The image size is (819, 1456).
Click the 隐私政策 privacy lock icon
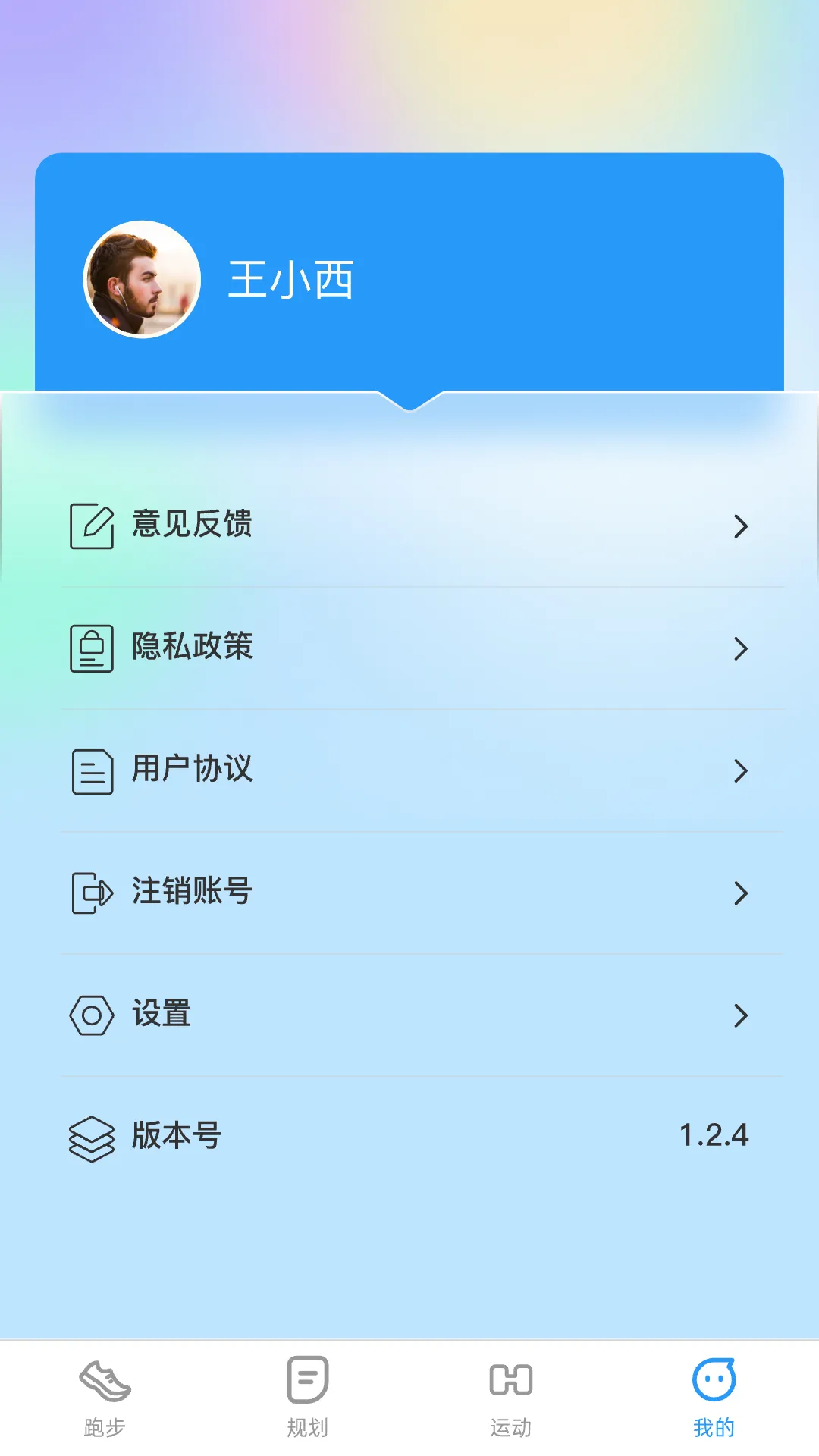point(92,648)
